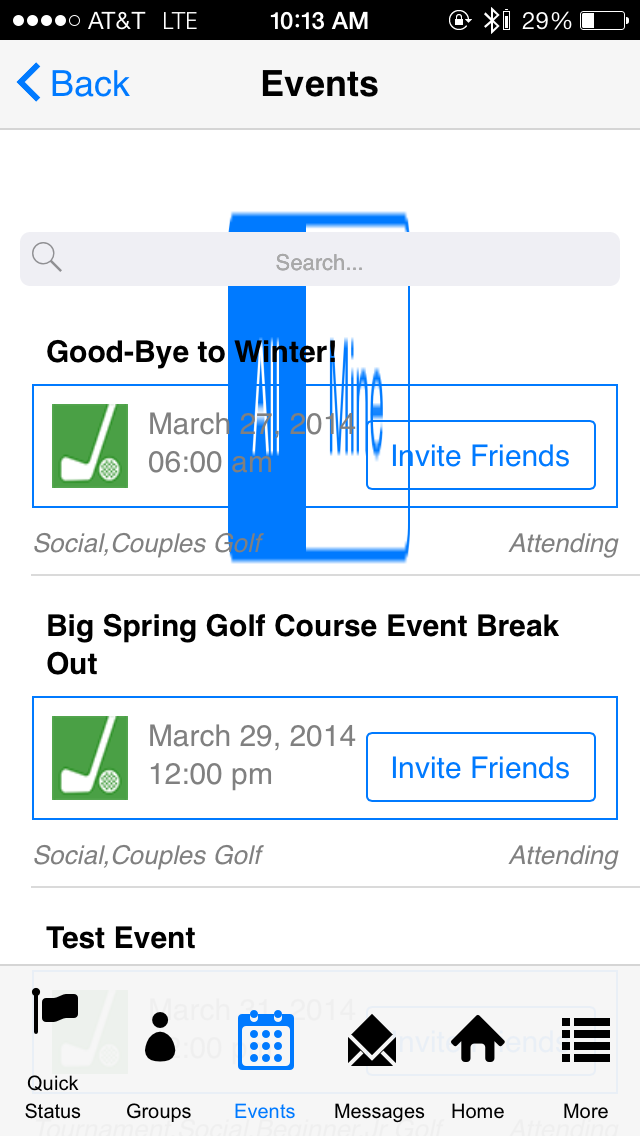This screenshot has height=1136, width=640.
Task: Invite friends to Big Spring Golf Course event
Action: pos(481,768)
